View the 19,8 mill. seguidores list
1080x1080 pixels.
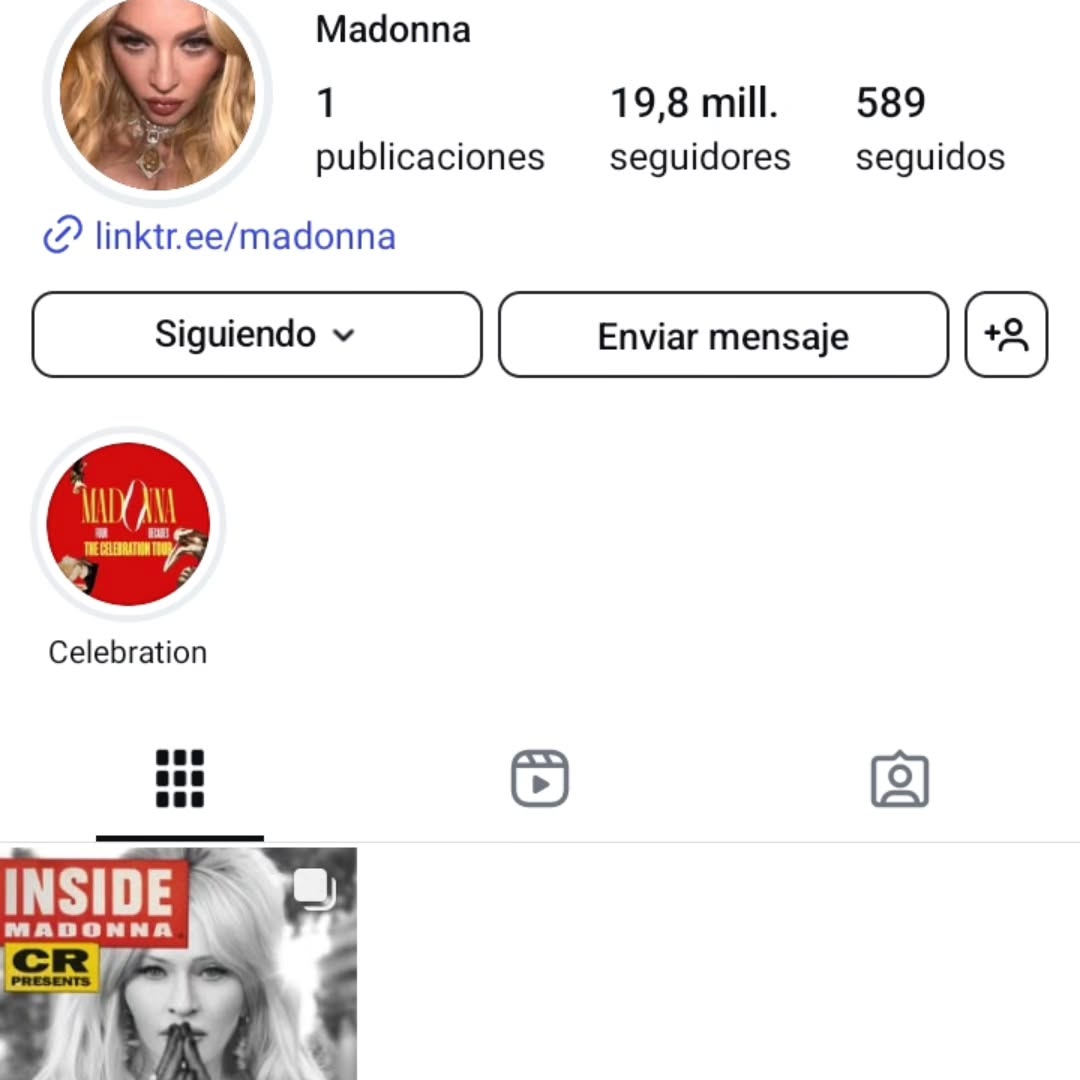[x=699, y=130]
